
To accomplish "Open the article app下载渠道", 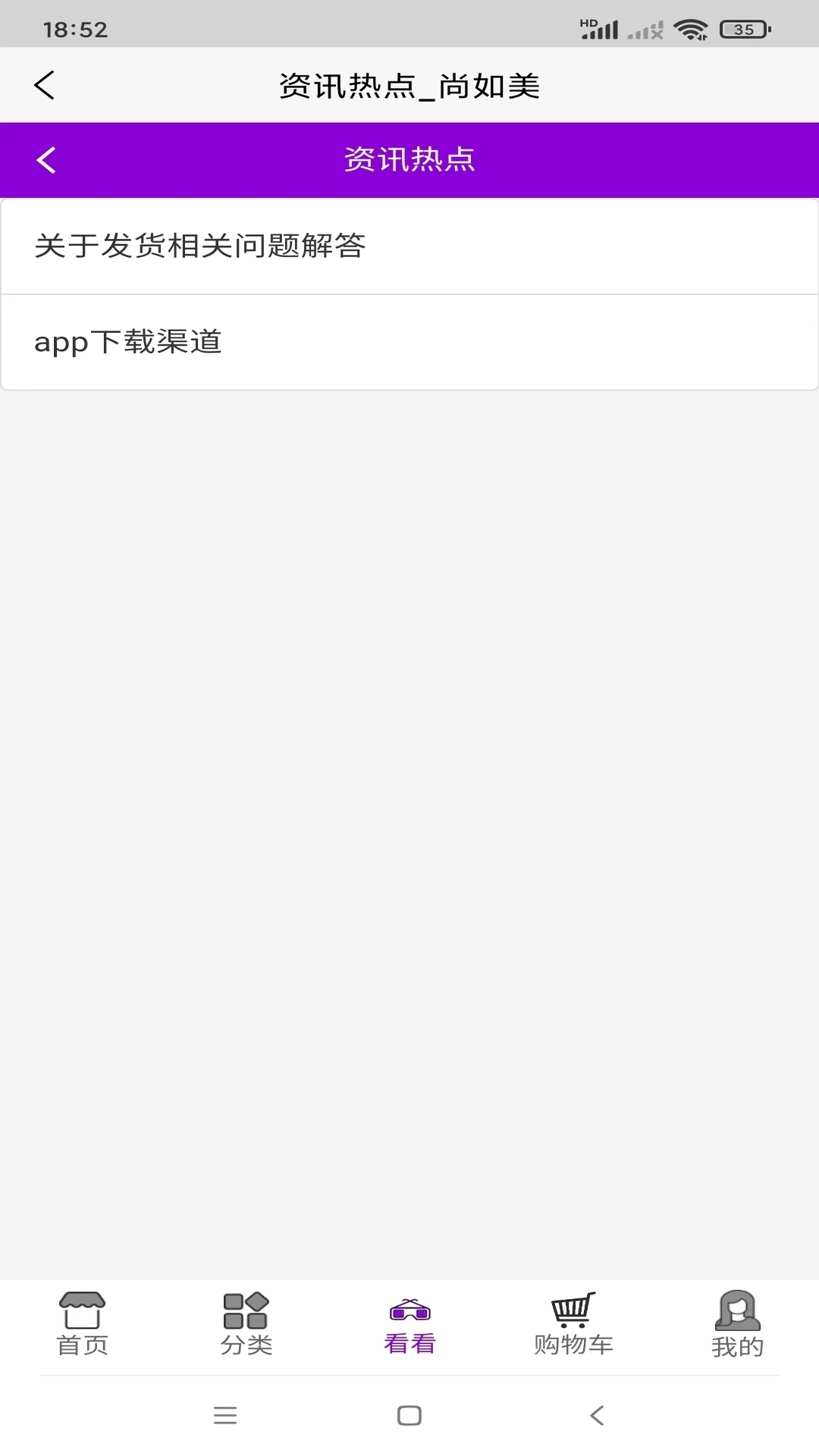I will point(409,342).
